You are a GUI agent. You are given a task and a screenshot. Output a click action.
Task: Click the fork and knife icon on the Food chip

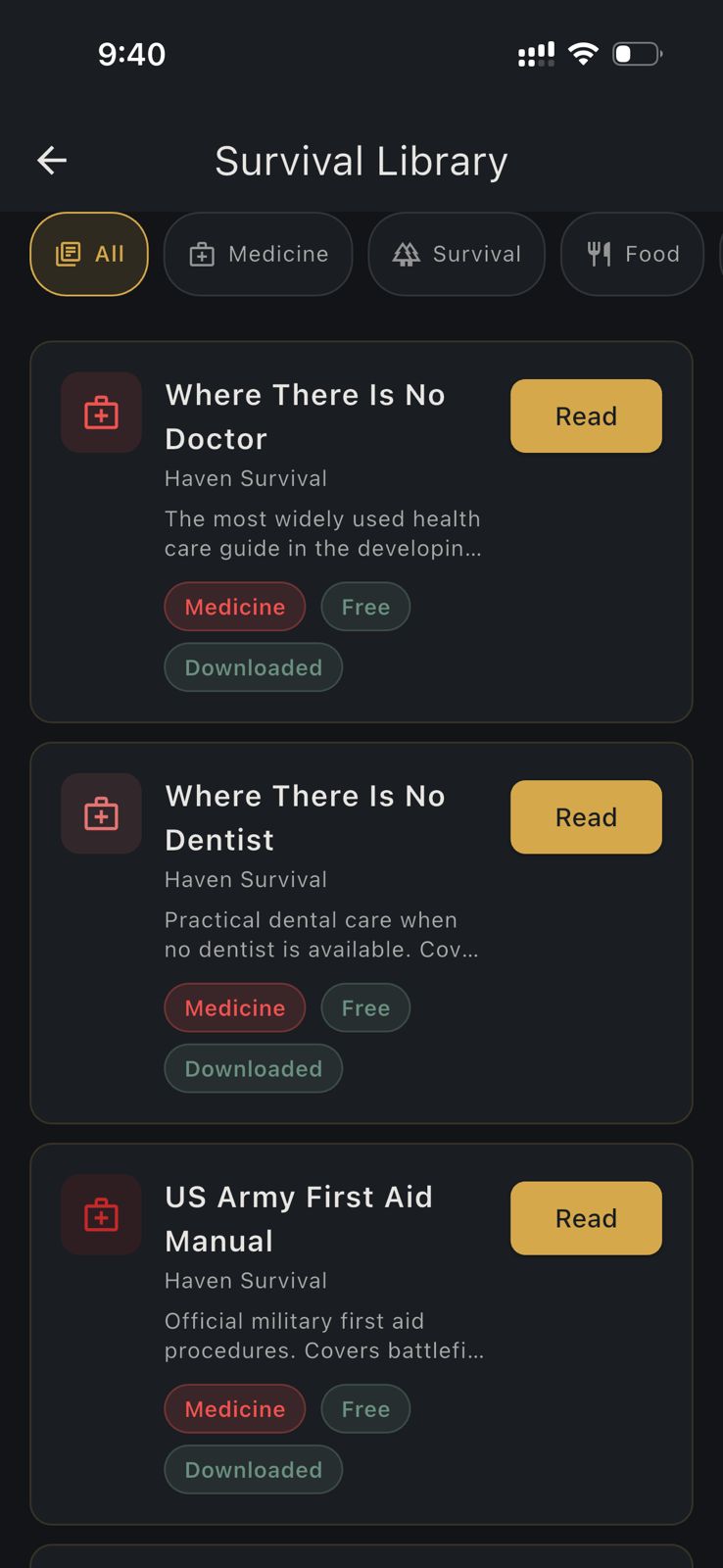pyautogui.click(x=598, y=254)
